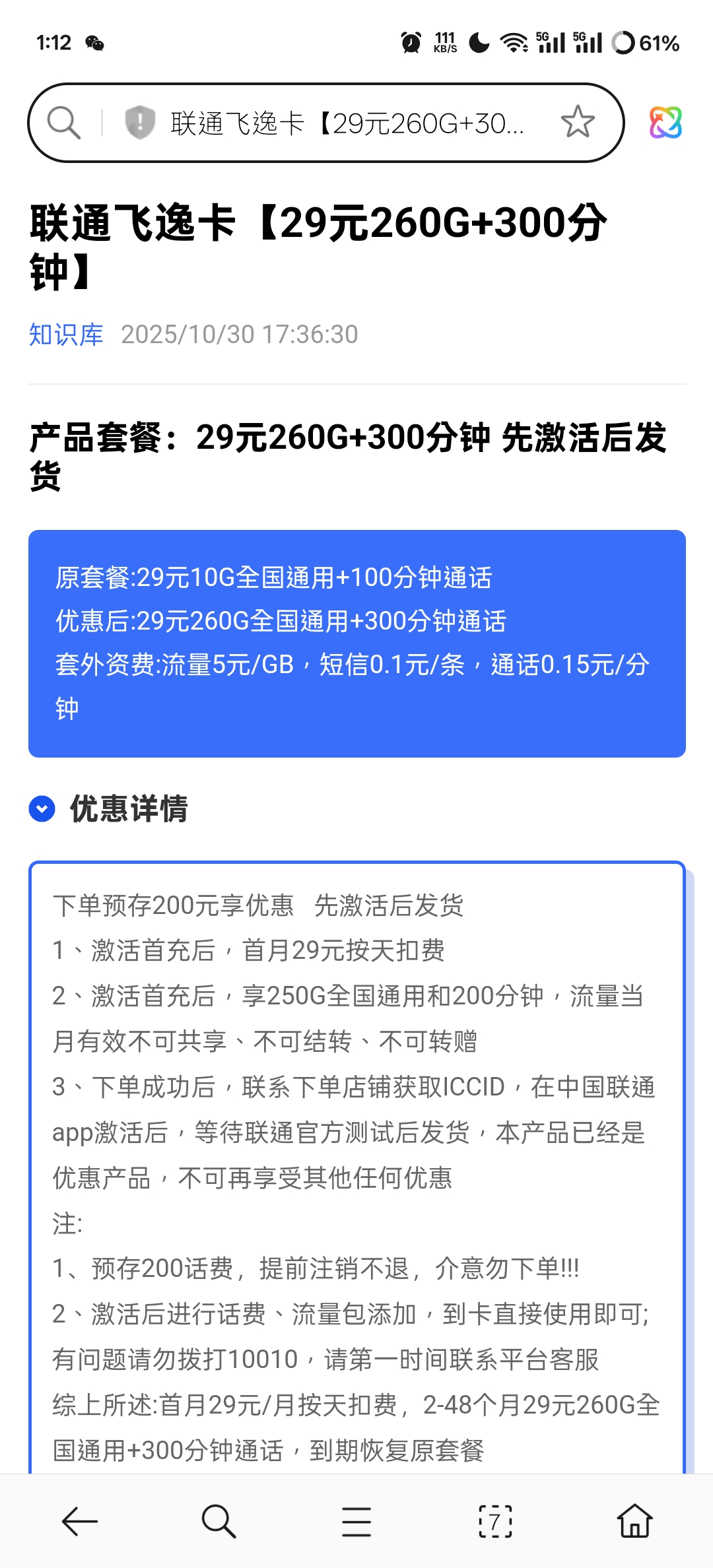View the 7 open browser tabs

(495, 1521)
